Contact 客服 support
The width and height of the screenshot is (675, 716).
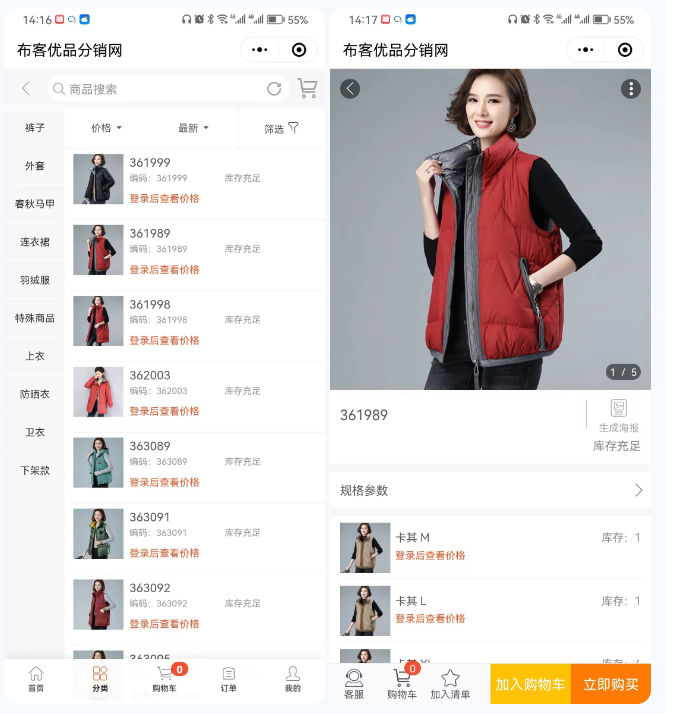pos(354,684)
